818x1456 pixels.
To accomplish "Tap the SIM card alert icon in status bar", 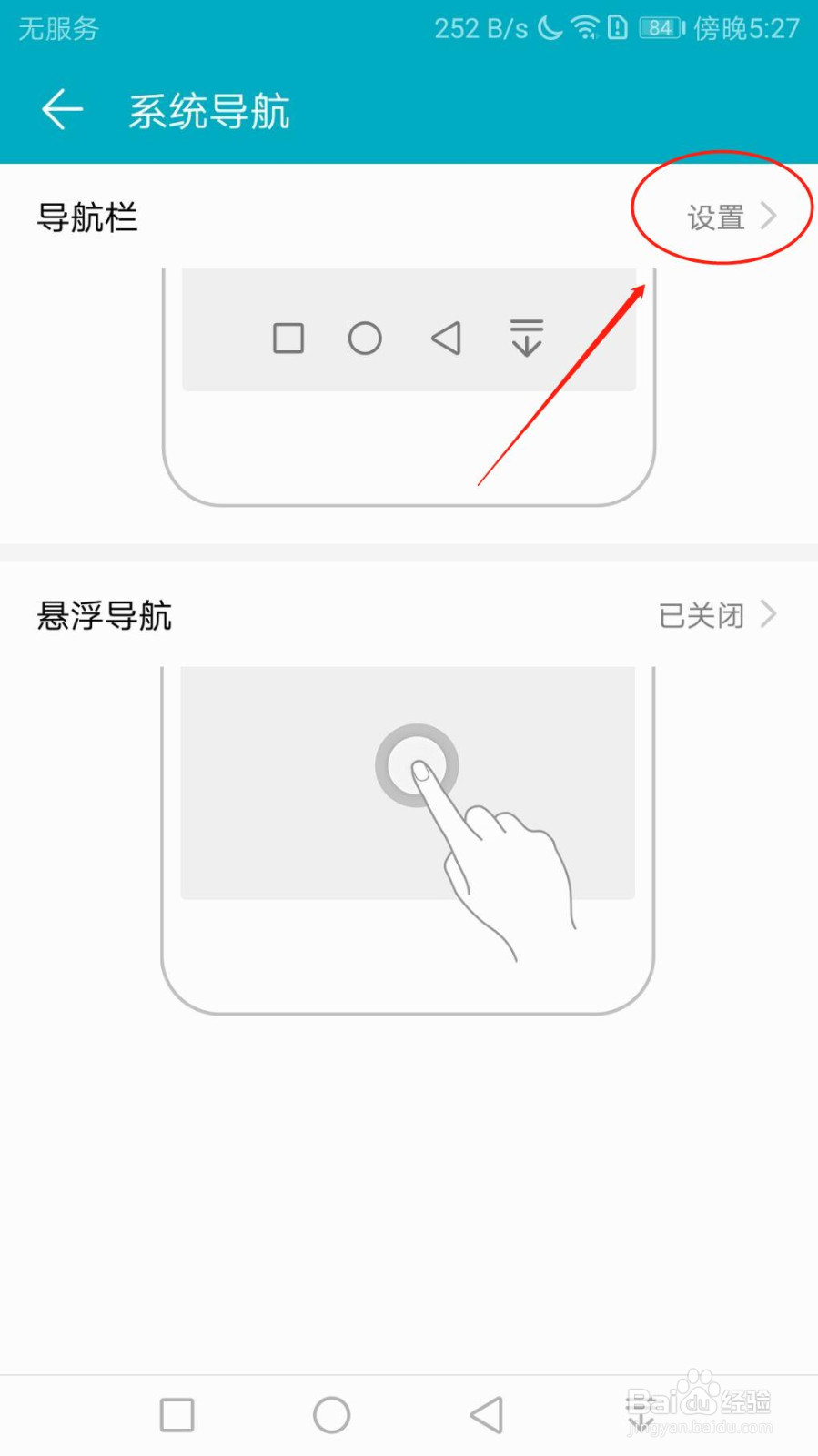I will pyautogui.click(x=618, y=27).
